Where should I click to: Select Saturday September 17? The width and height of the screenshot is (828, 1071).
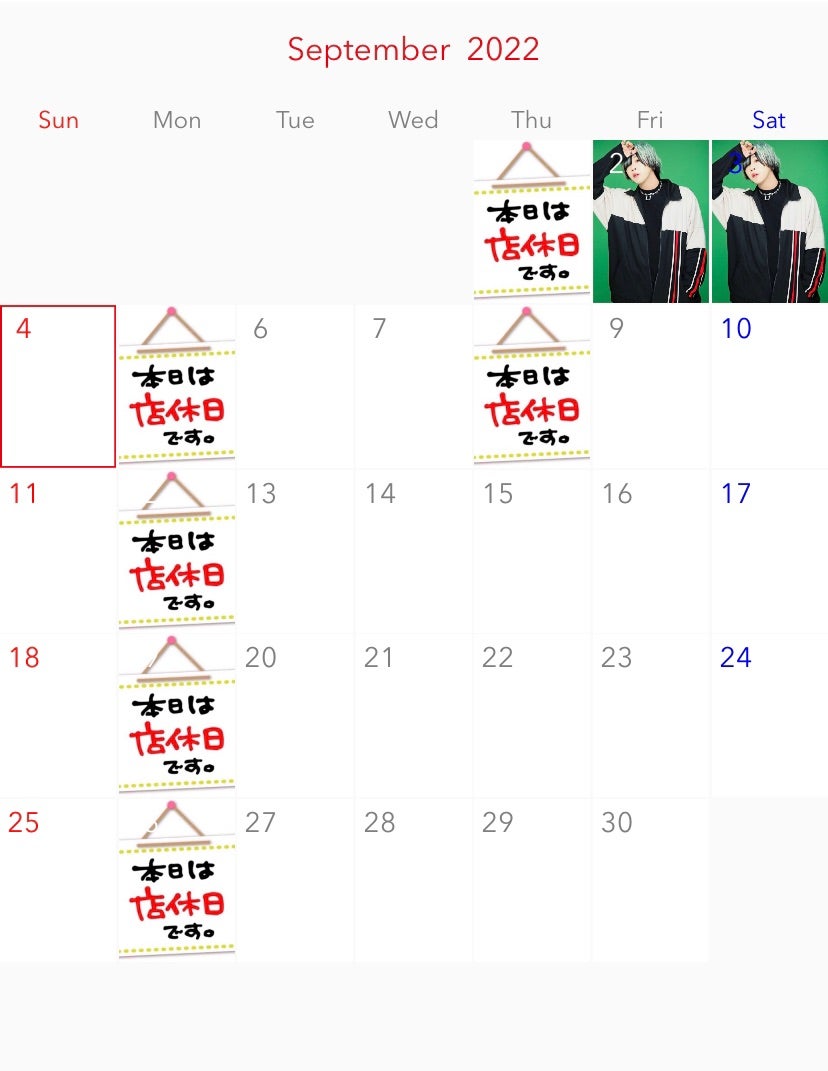[769, 550]
